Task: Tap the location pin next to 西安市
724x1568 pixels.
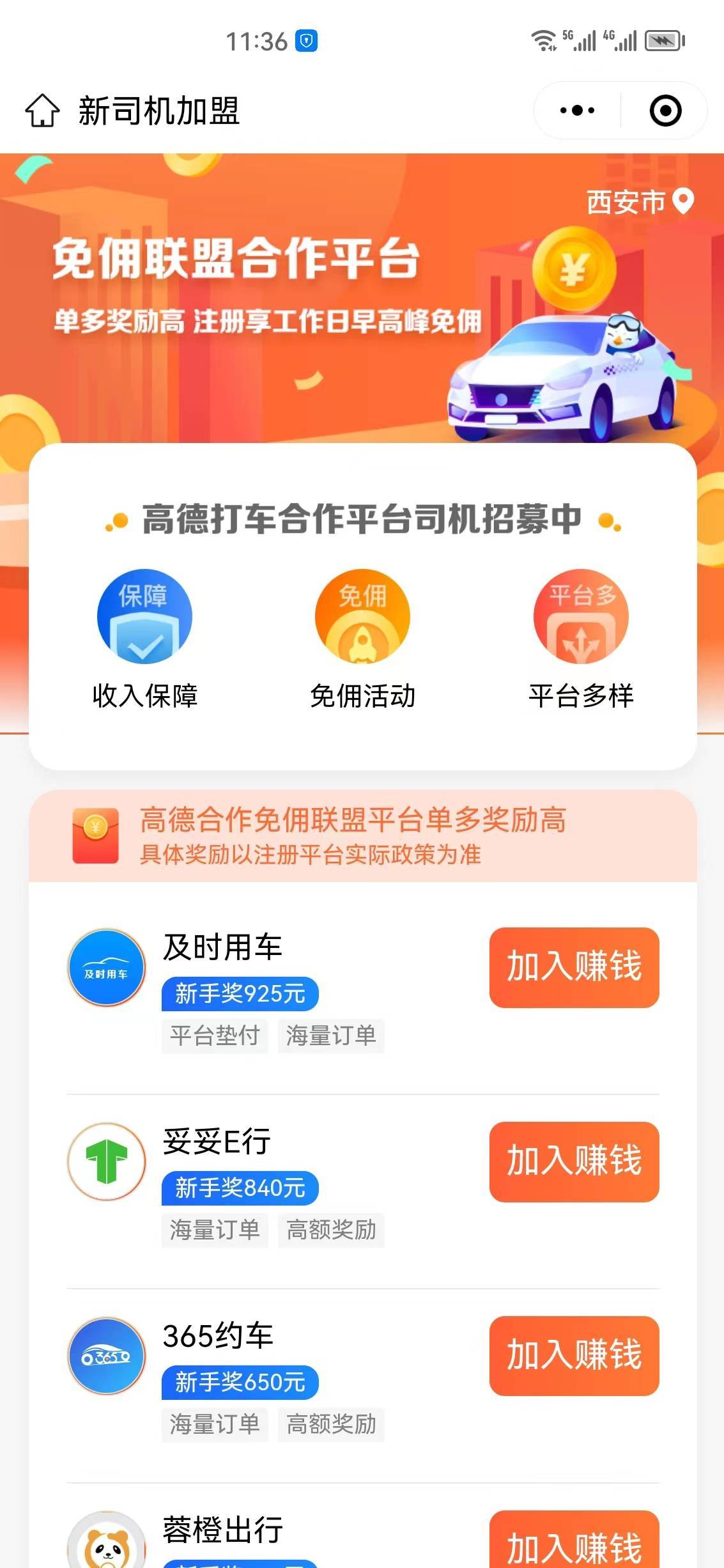Action: [682, 202]
